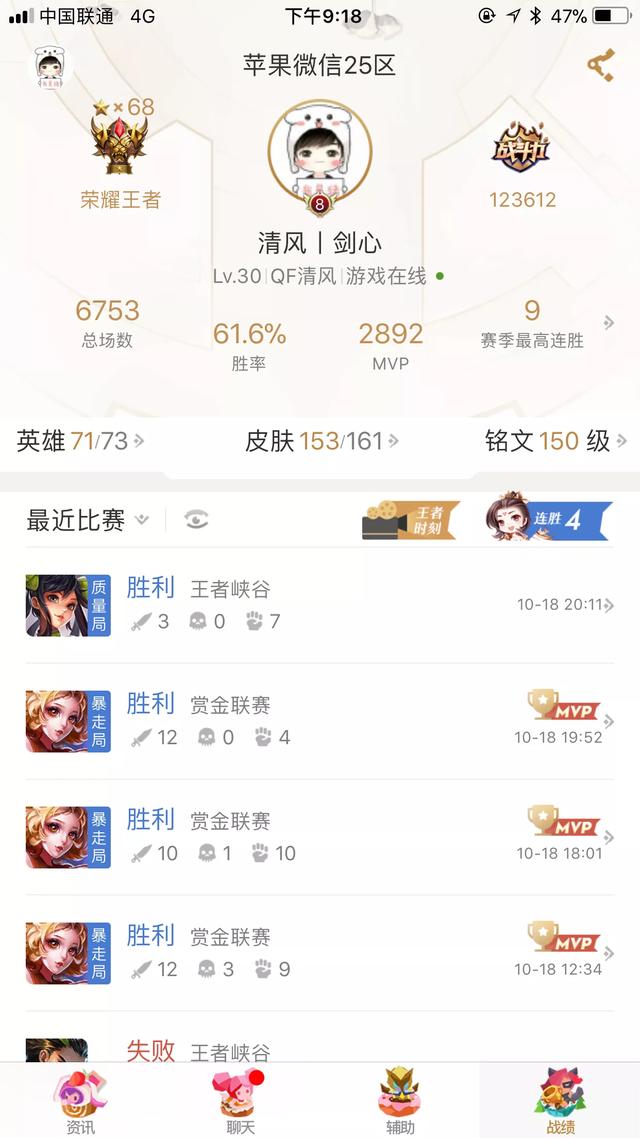
Task: Switch to the 资讯 tab
Action: tap(80, 1100)
